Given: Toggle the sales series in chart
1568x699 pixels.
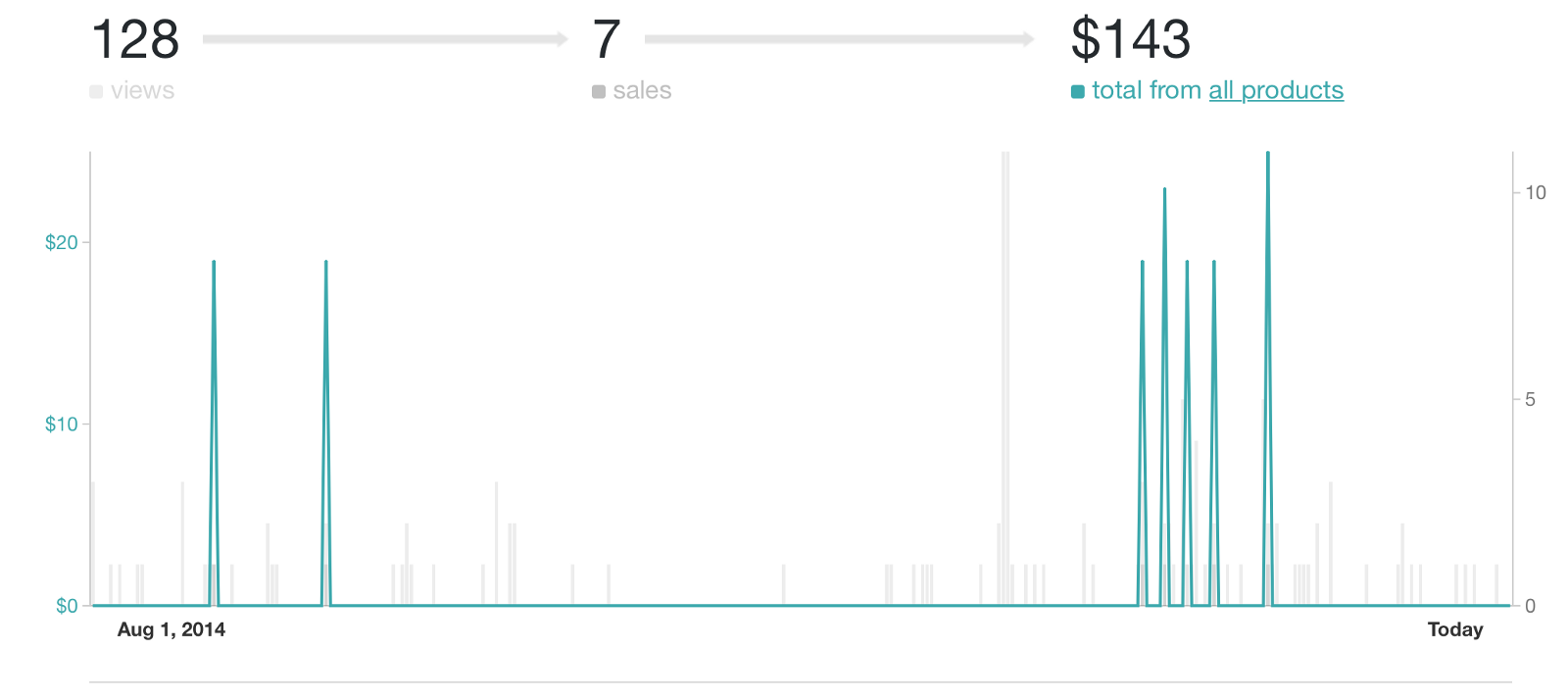Looking at the screenshot, I should point(632,91).
